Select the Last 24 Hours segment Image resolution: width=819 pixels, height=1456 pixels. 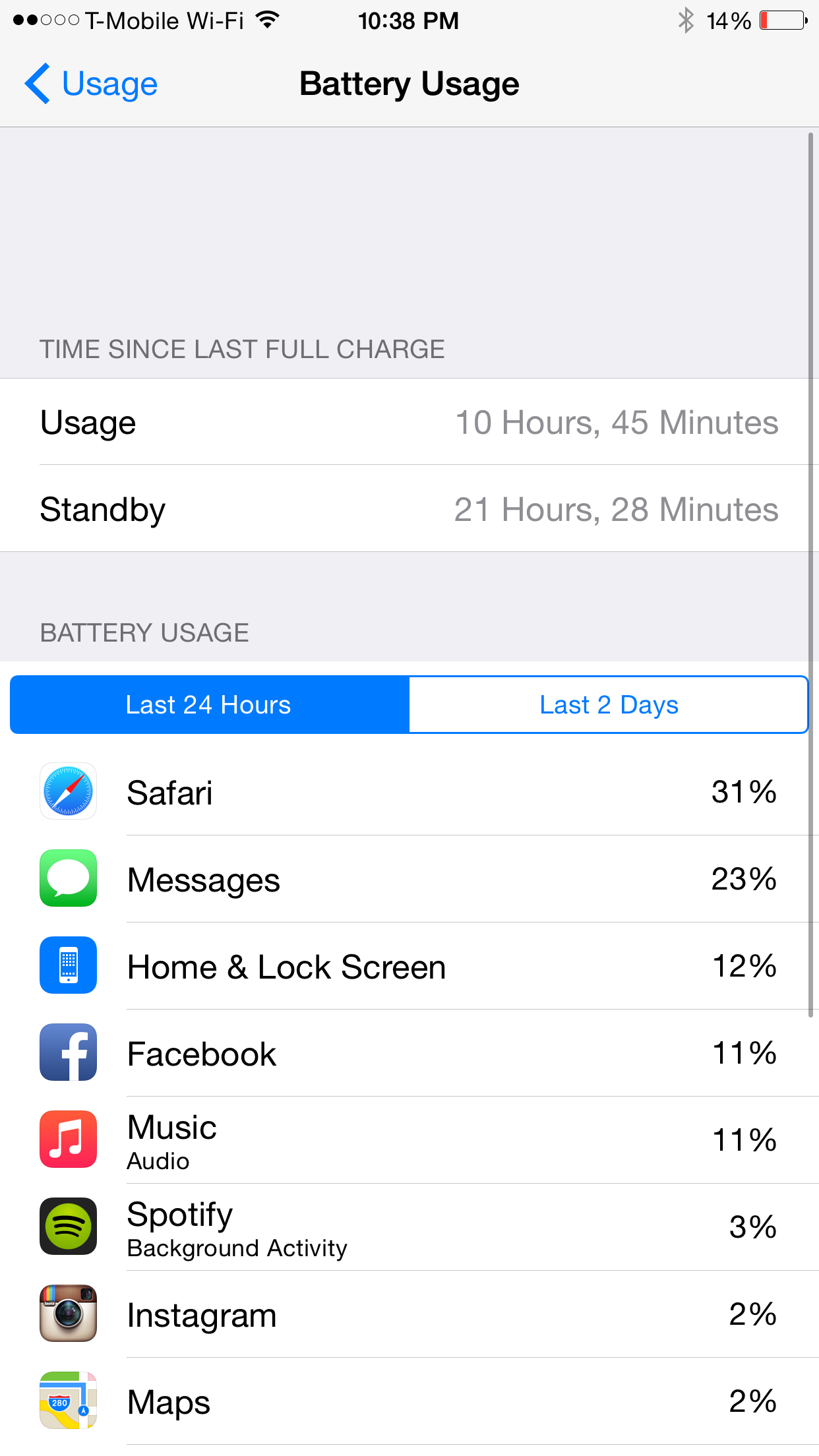point(210,704)
